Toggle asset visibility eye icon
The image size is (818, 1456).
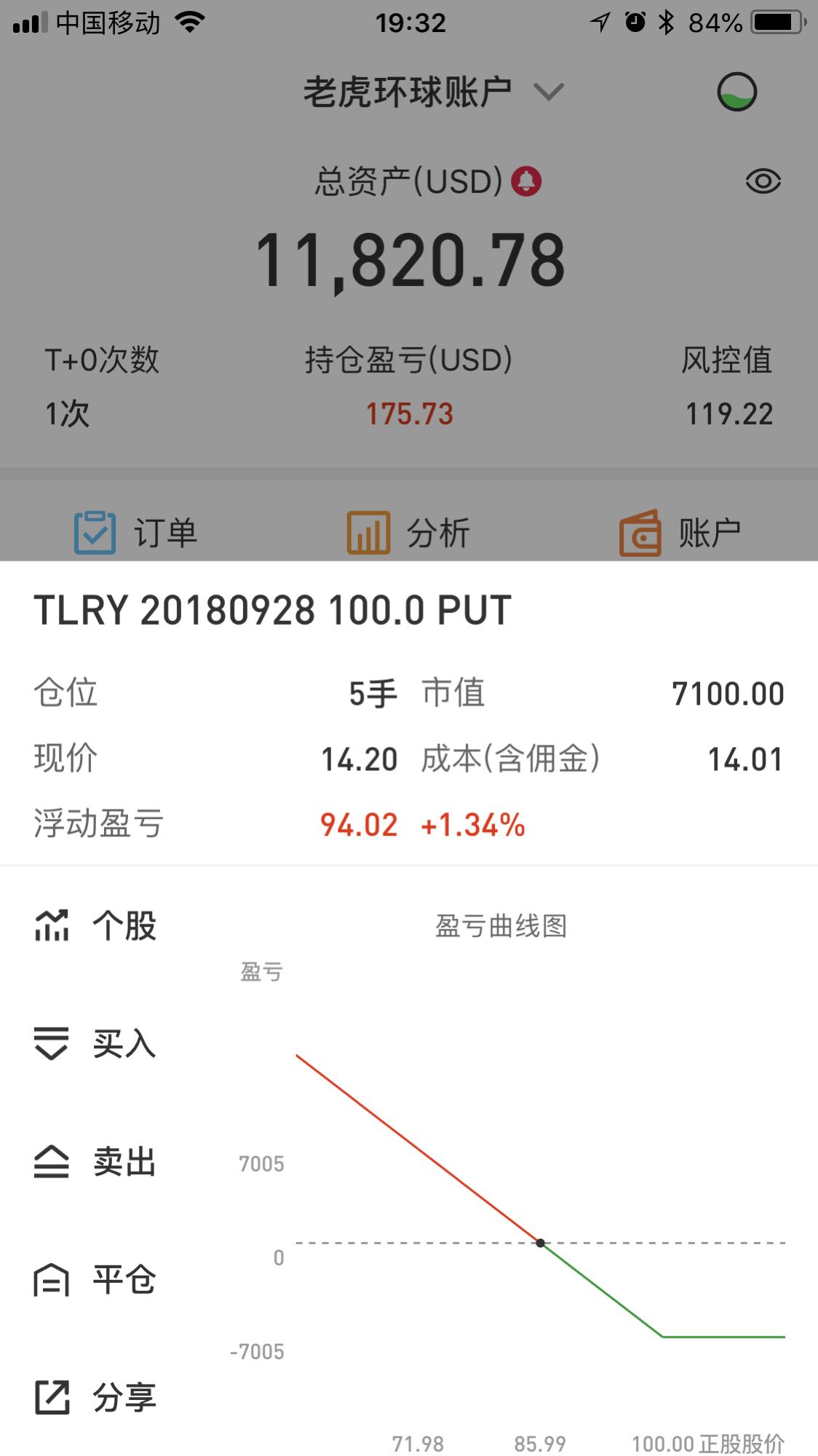pos(763,181)
